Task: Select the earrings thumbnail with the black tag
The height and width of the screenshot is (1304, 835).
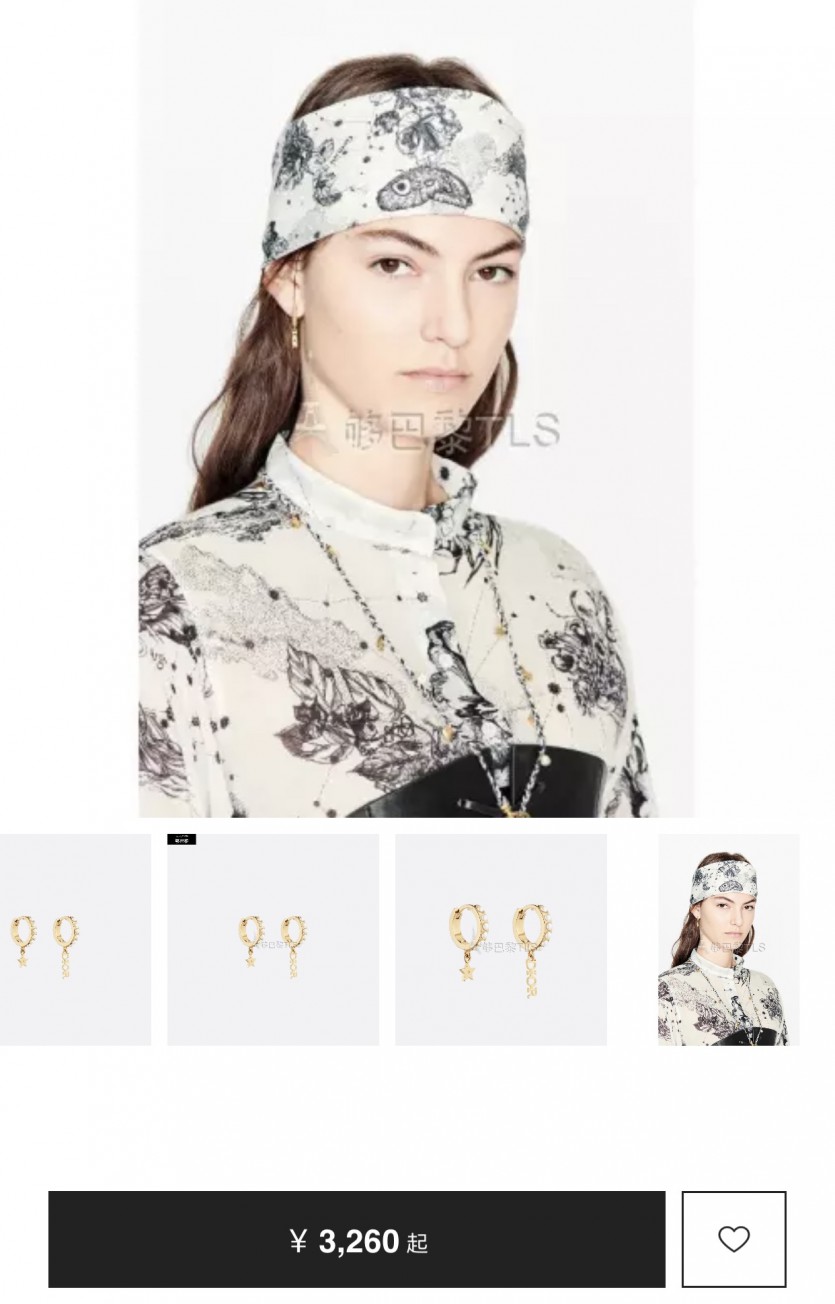Action: [x=272, y=940]
